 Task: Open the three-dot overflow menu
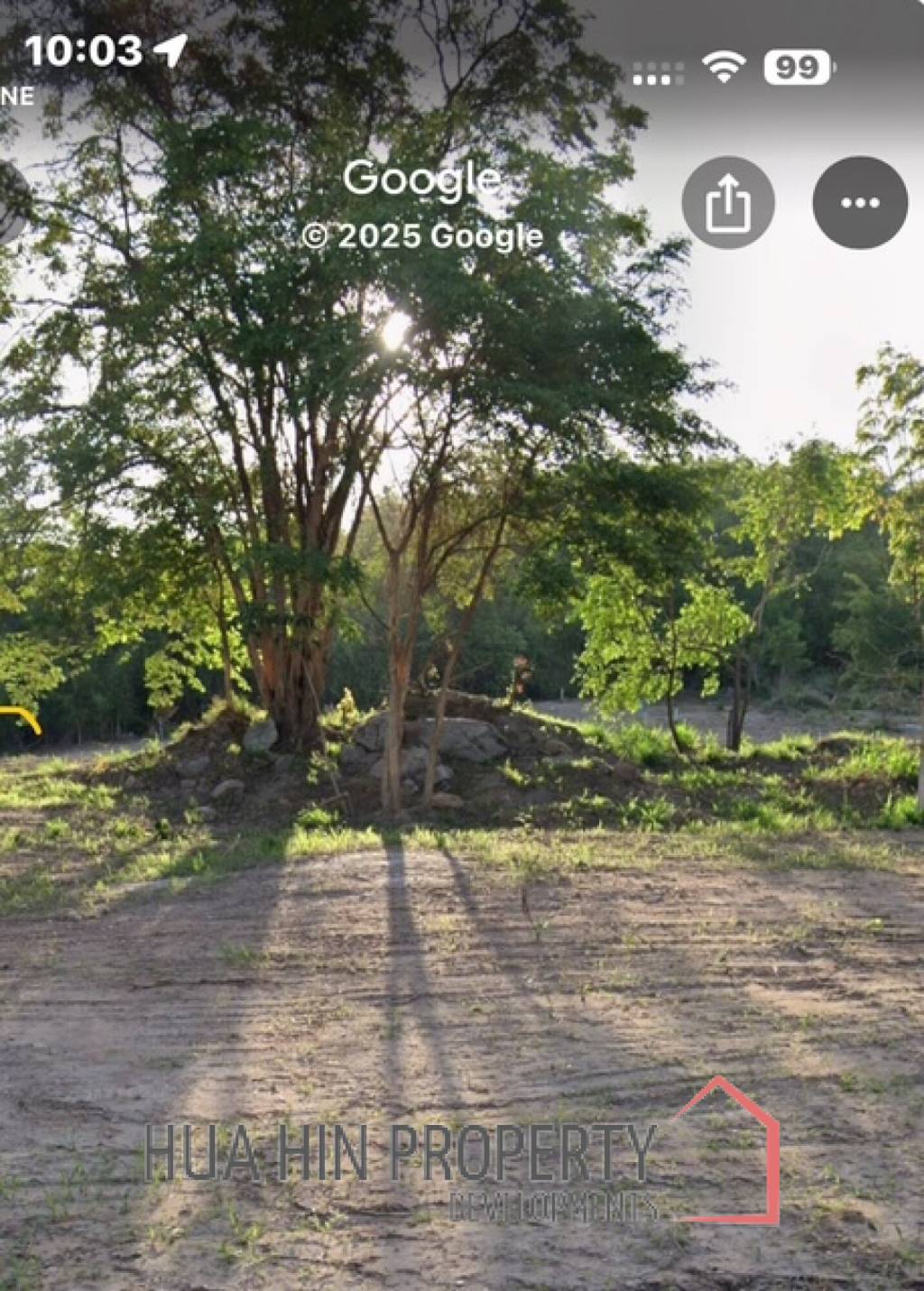click(x=859, y=203)
